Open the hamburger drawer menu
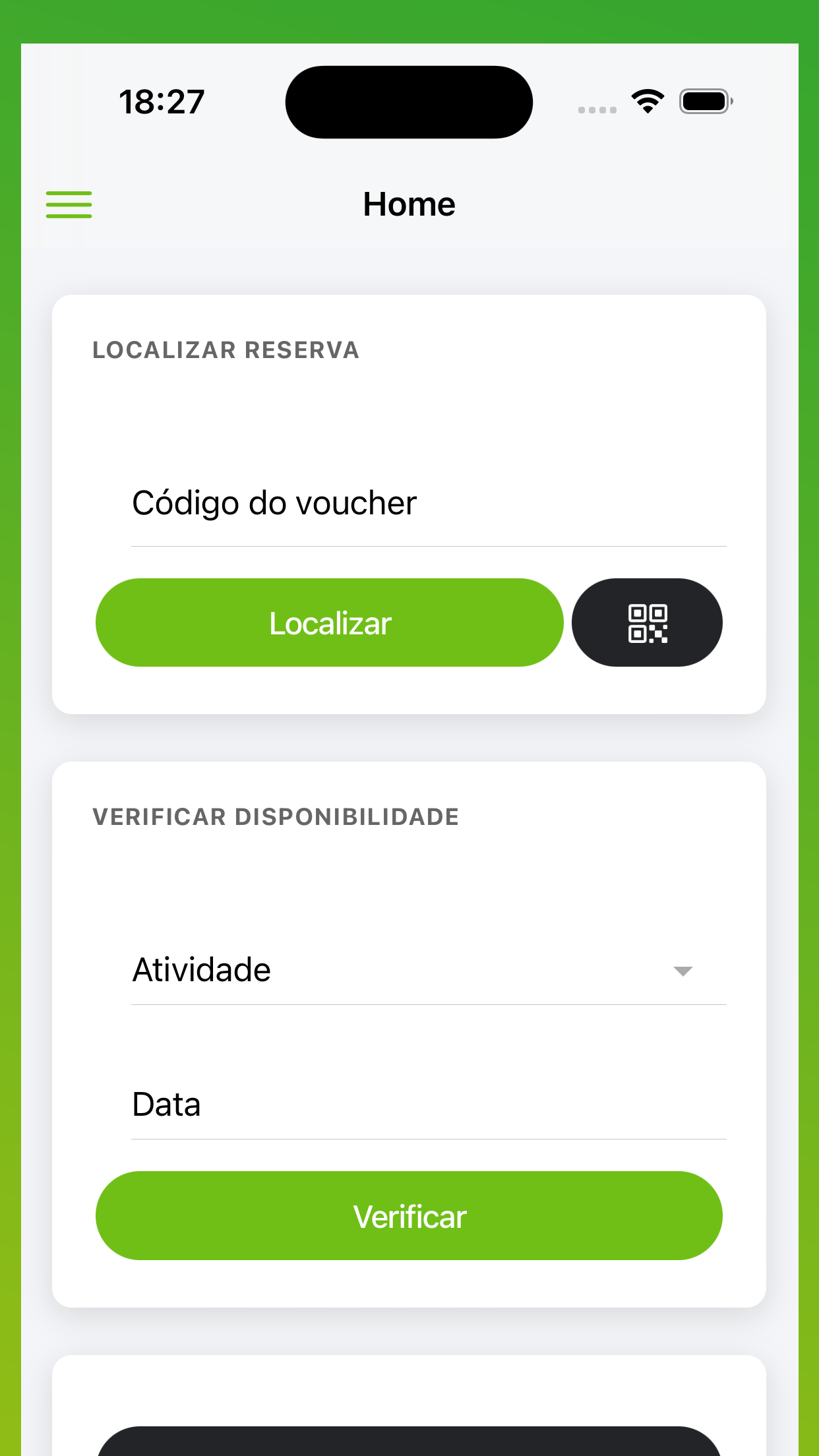Screen dimensions: 819x1456 tap(69, 204)
